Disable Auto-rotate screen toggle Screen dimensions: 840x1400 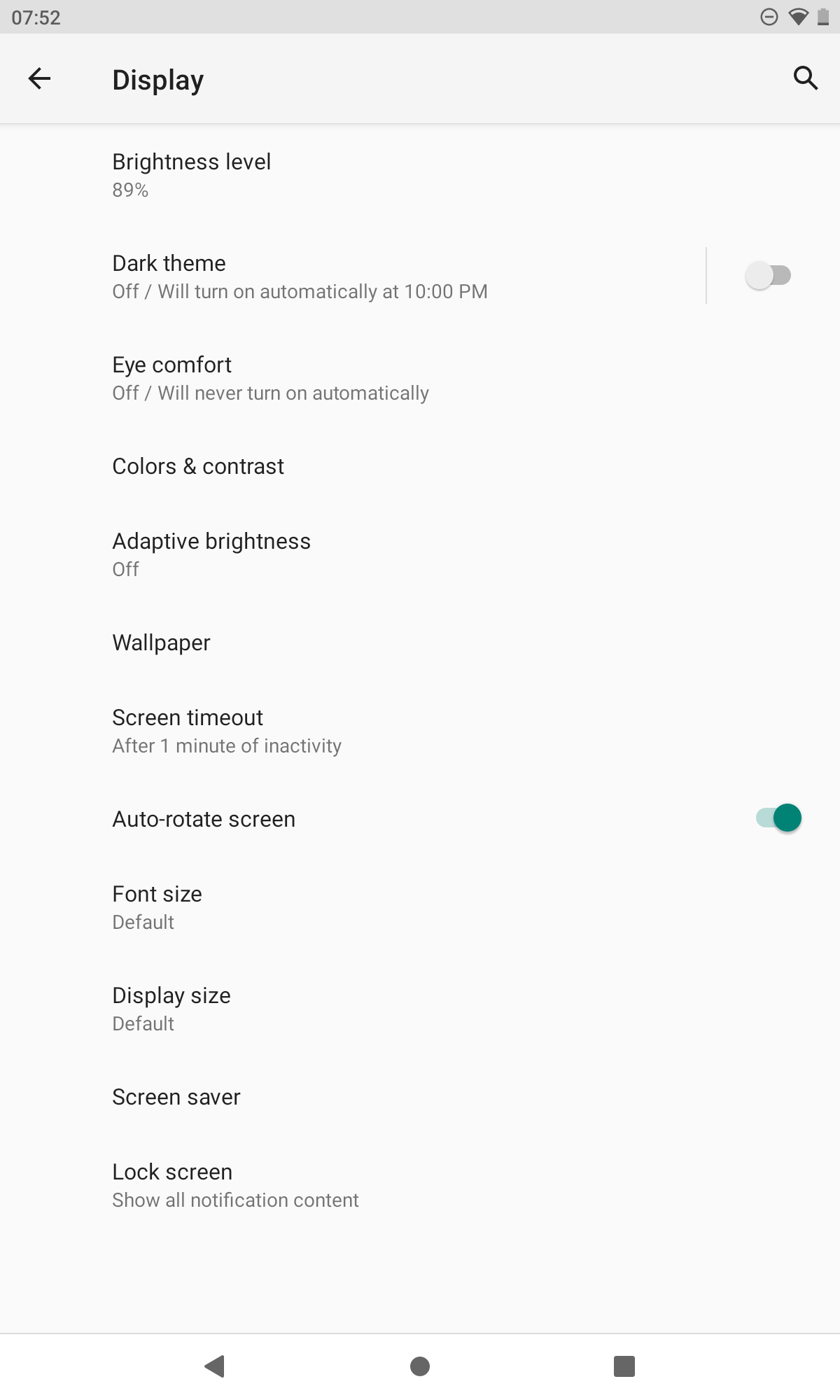[778, 818]
